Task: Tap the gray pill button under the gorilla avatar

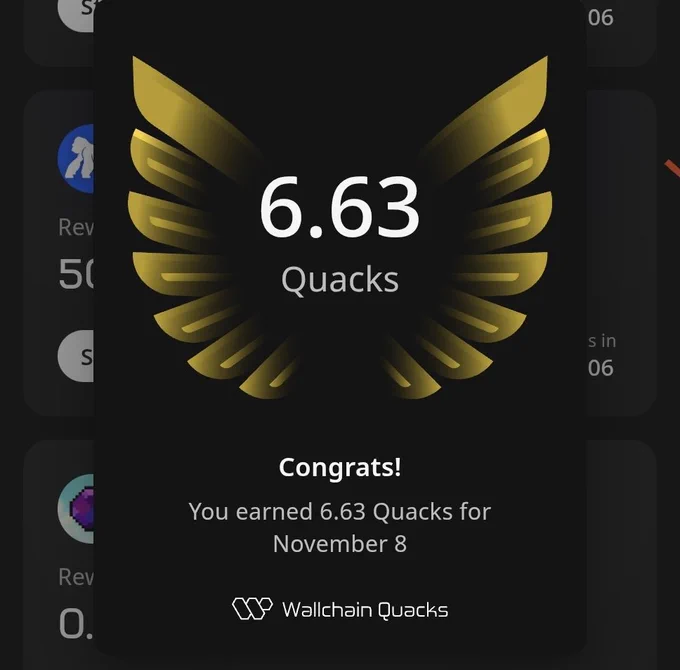Action: [77, 357]
